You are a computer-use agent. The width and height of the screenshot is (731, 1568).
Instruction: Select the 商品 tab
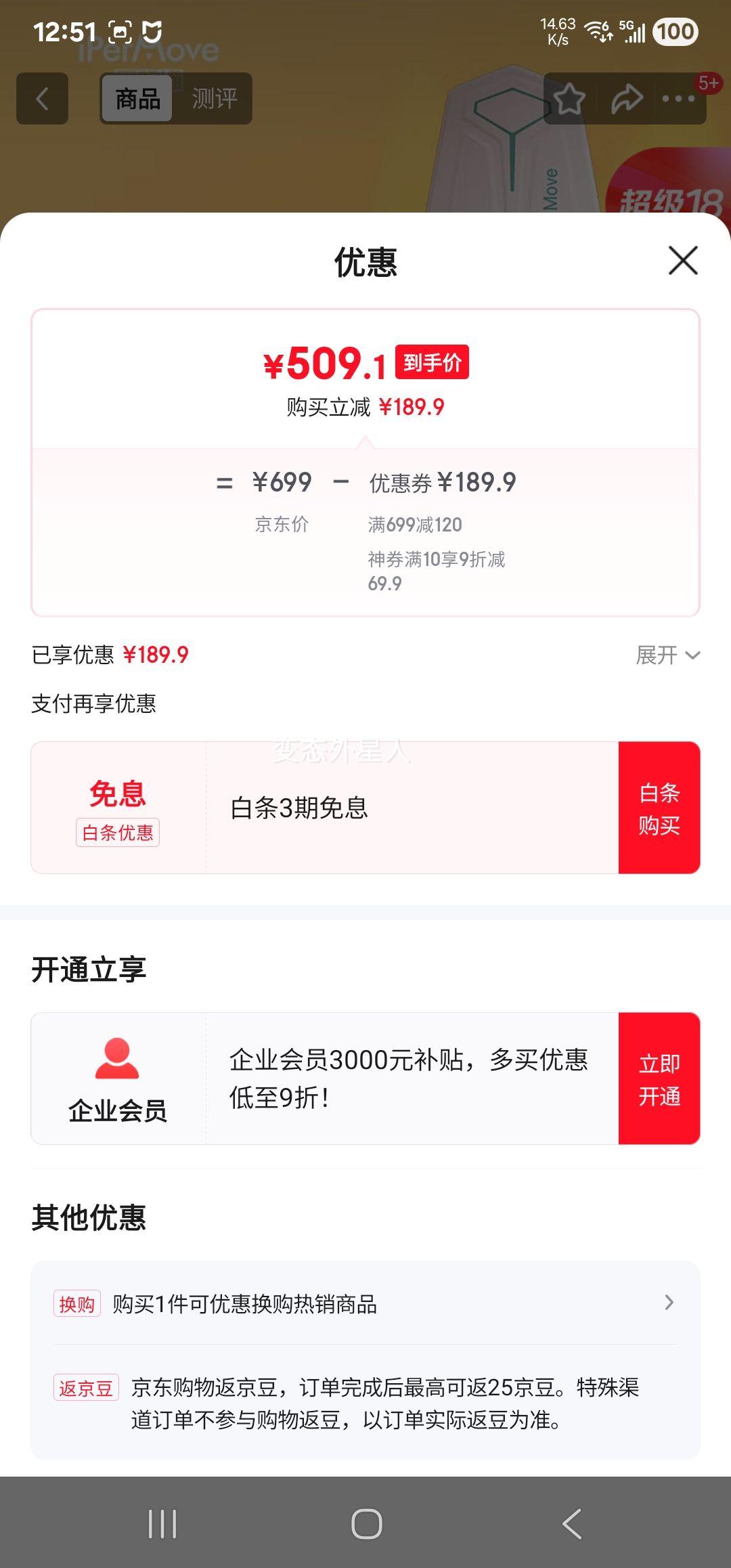pos(137,99)
